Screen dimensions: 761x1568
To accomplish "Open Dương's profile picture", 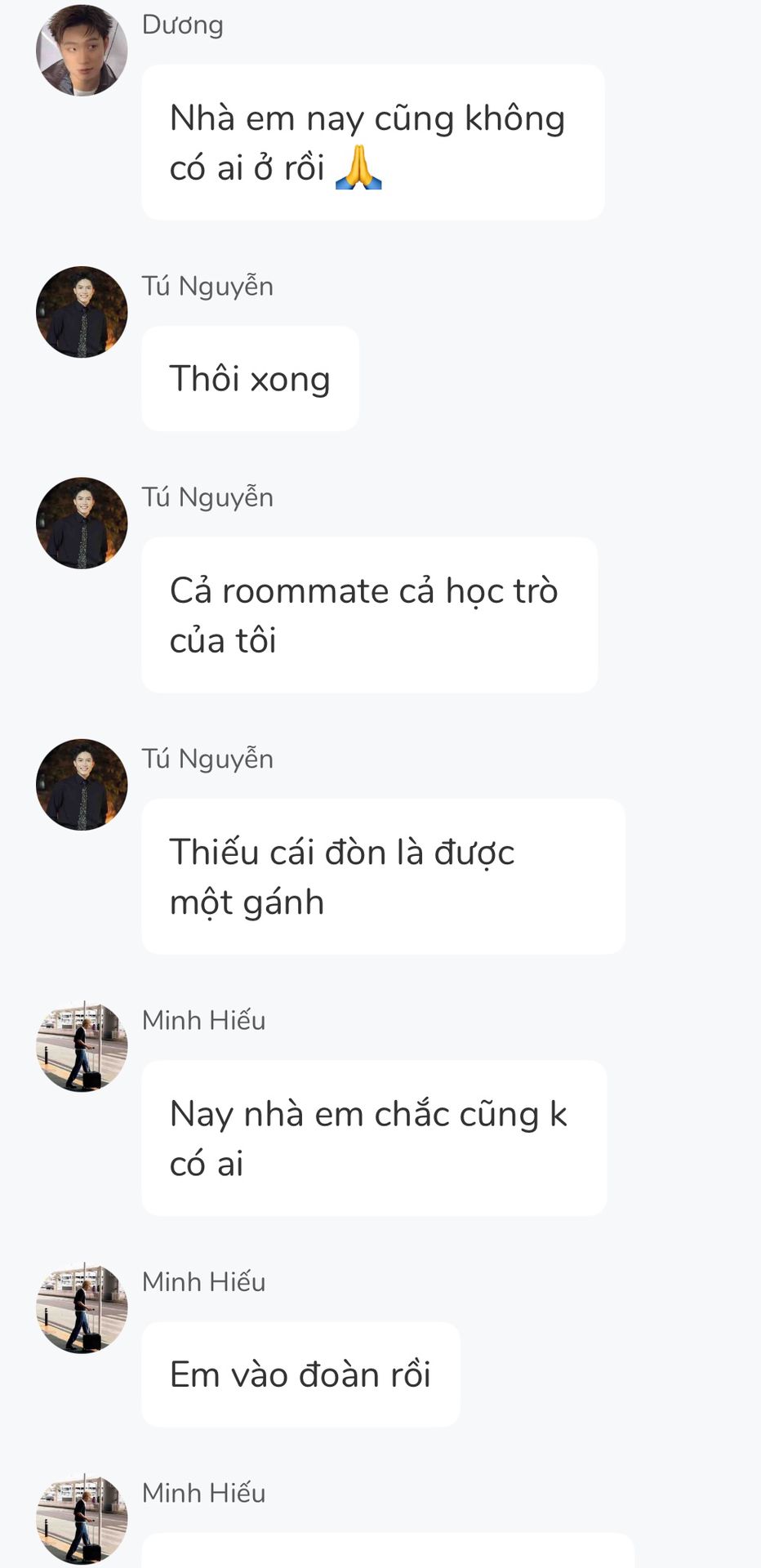I will click(x=82, y=51).
